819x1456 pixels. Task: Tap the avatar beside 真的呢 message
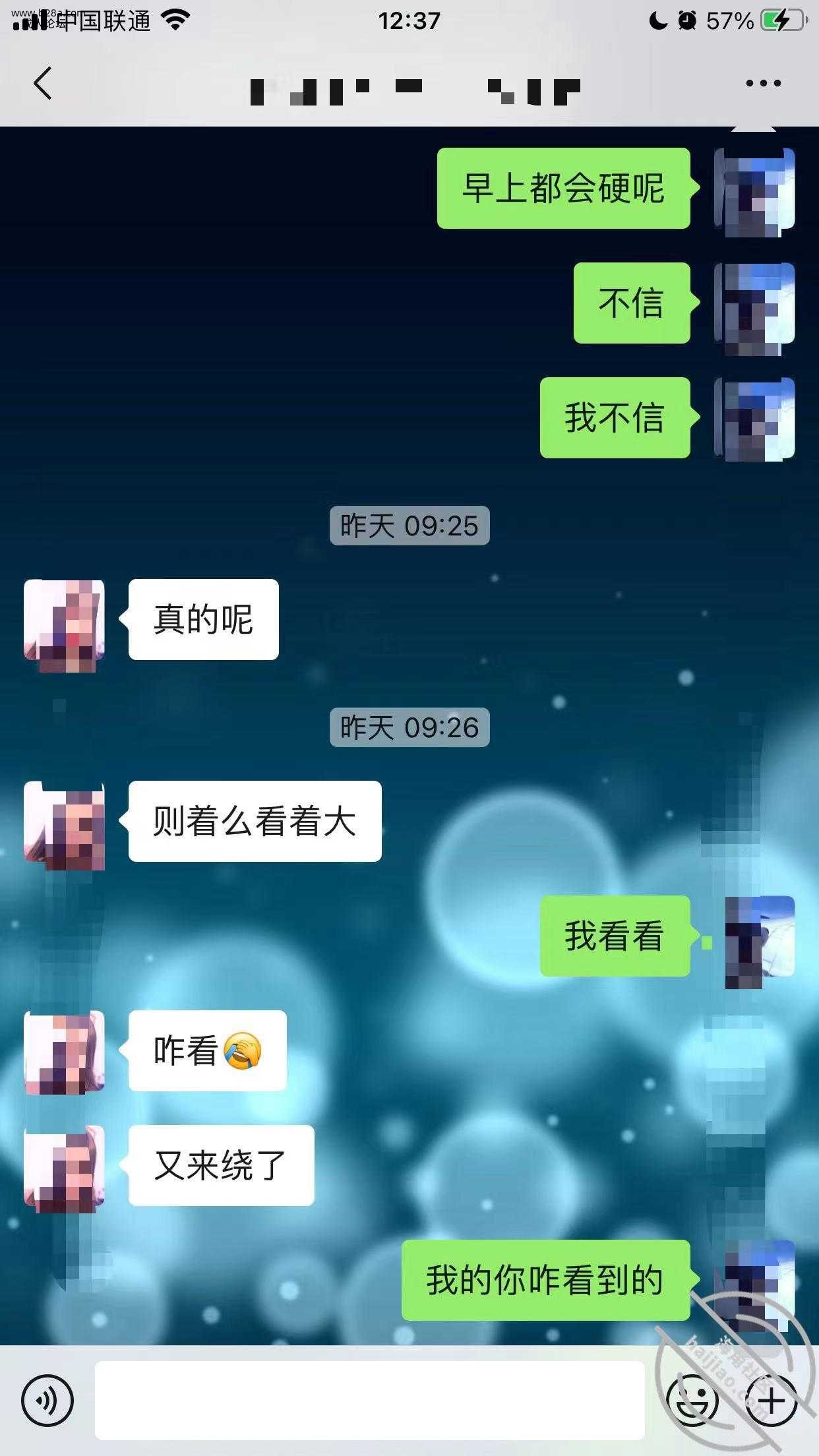point(64,621)
